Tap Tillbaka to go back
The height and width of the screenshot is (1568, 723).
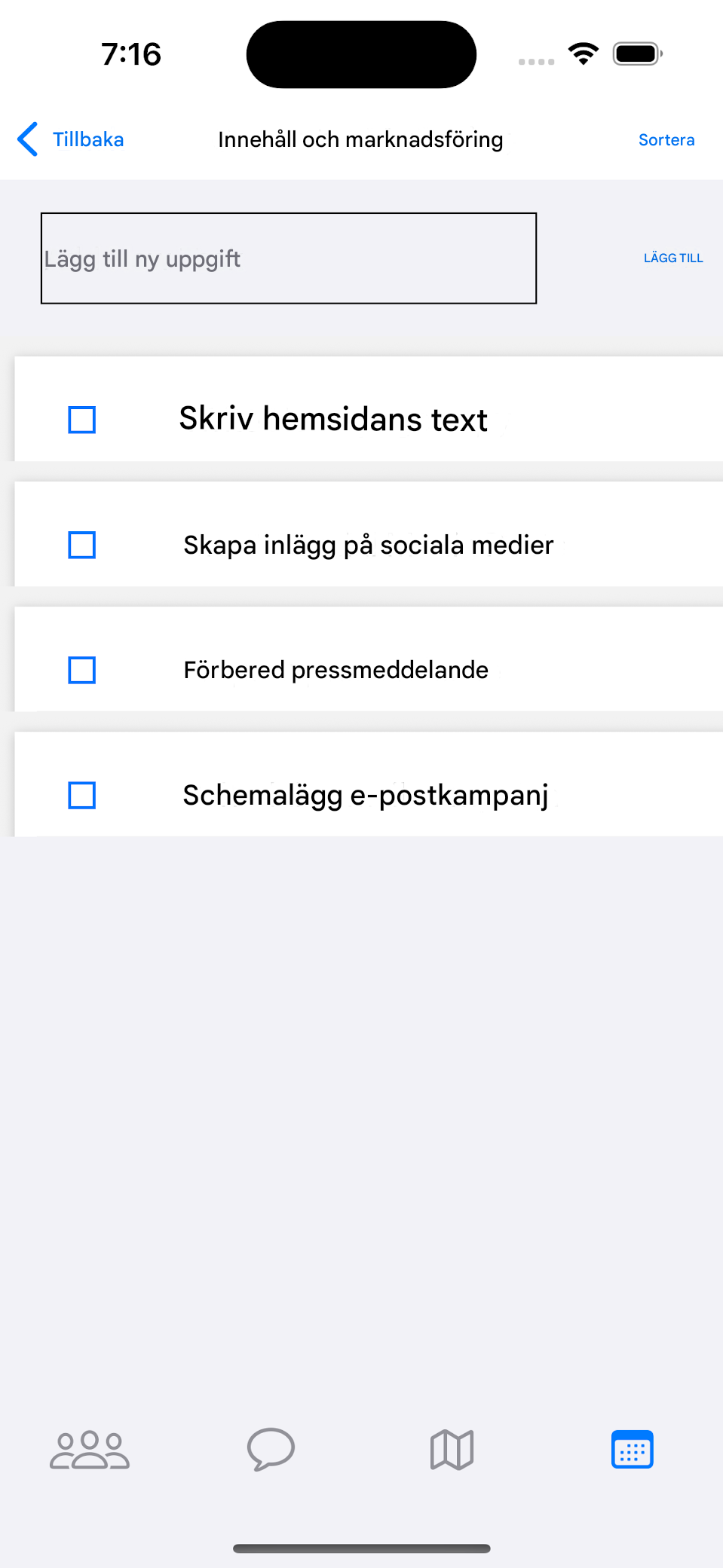(88, 139)
